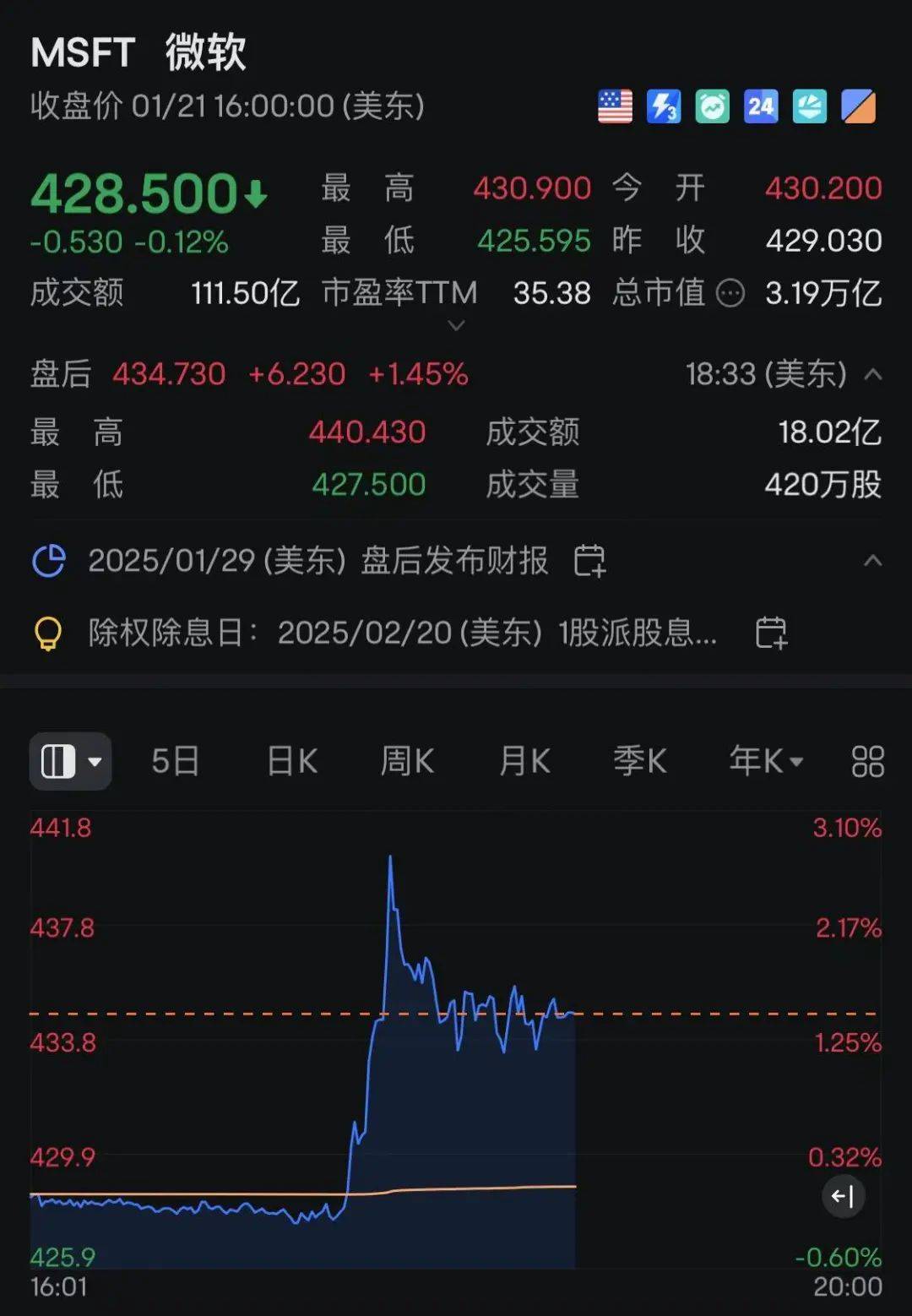Open the teal fan-shaped milestone icon
The height and width of the screenshot is (1316, 912).
point(809,106)
